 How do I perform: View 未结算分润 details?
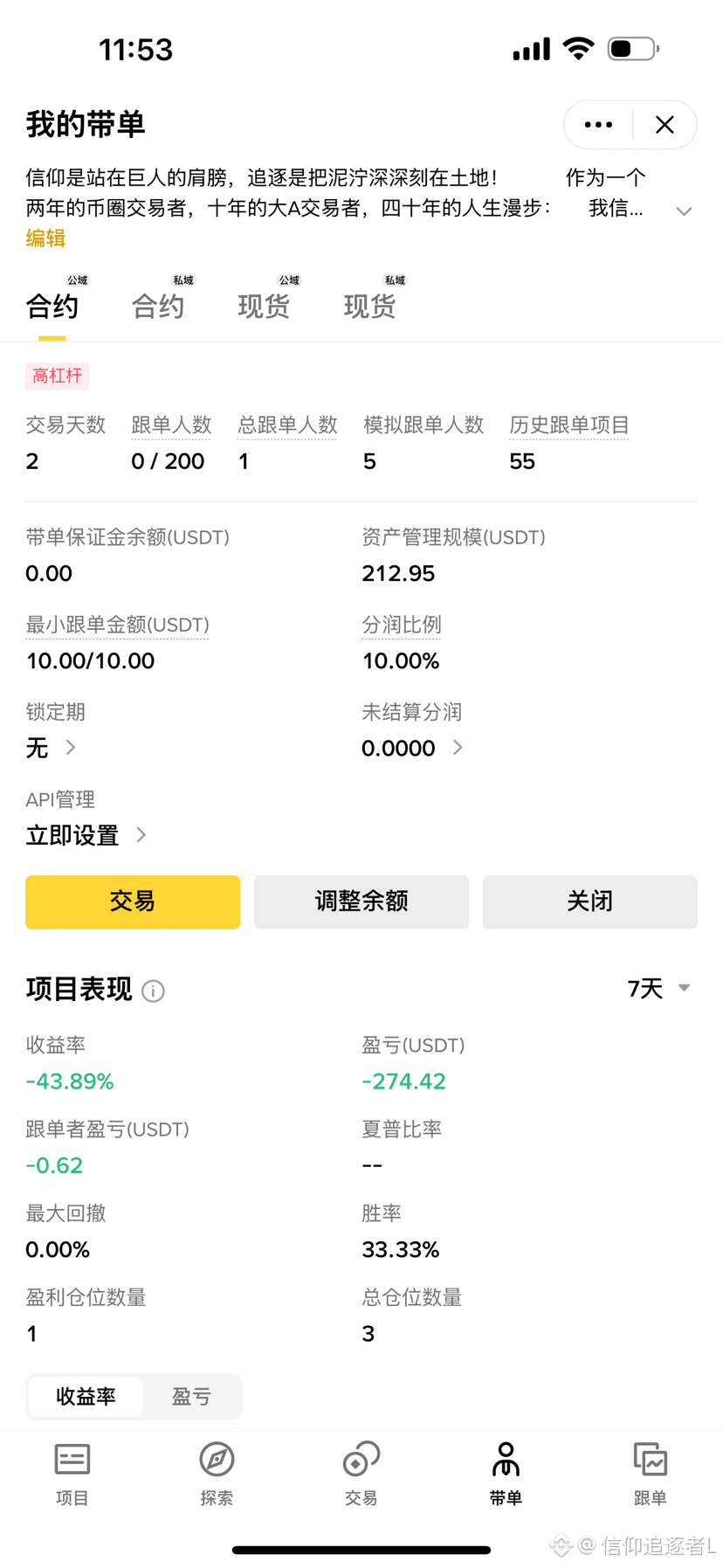click(x=412, y=748)
